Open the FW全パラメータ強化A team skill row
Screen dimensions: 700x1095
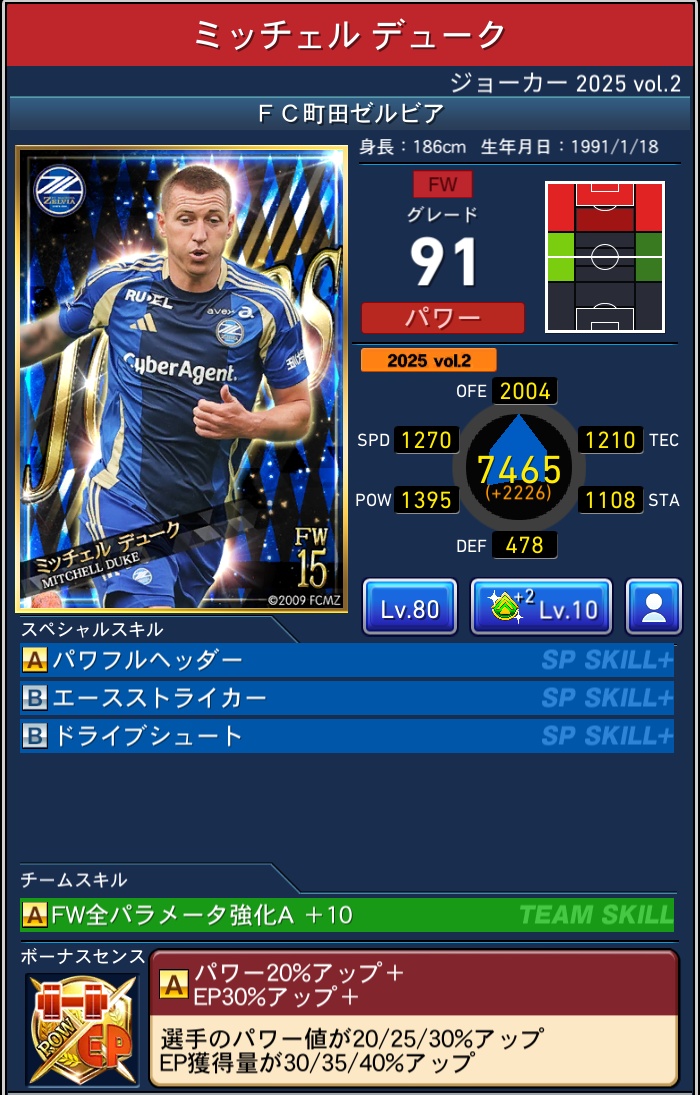[346, 914]
